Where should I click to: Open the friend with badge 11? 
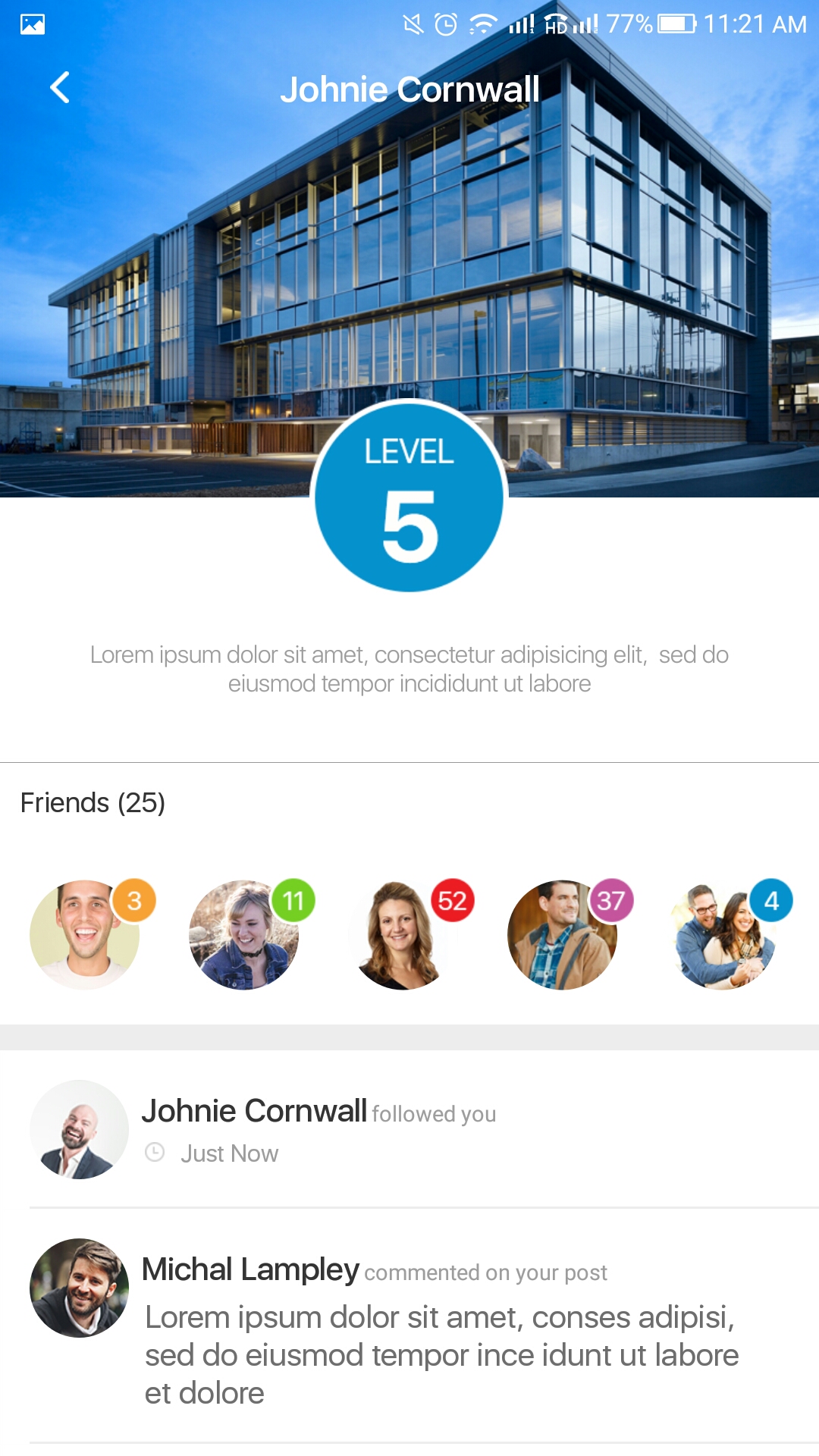pyautogui.click(x=244, y=934)
